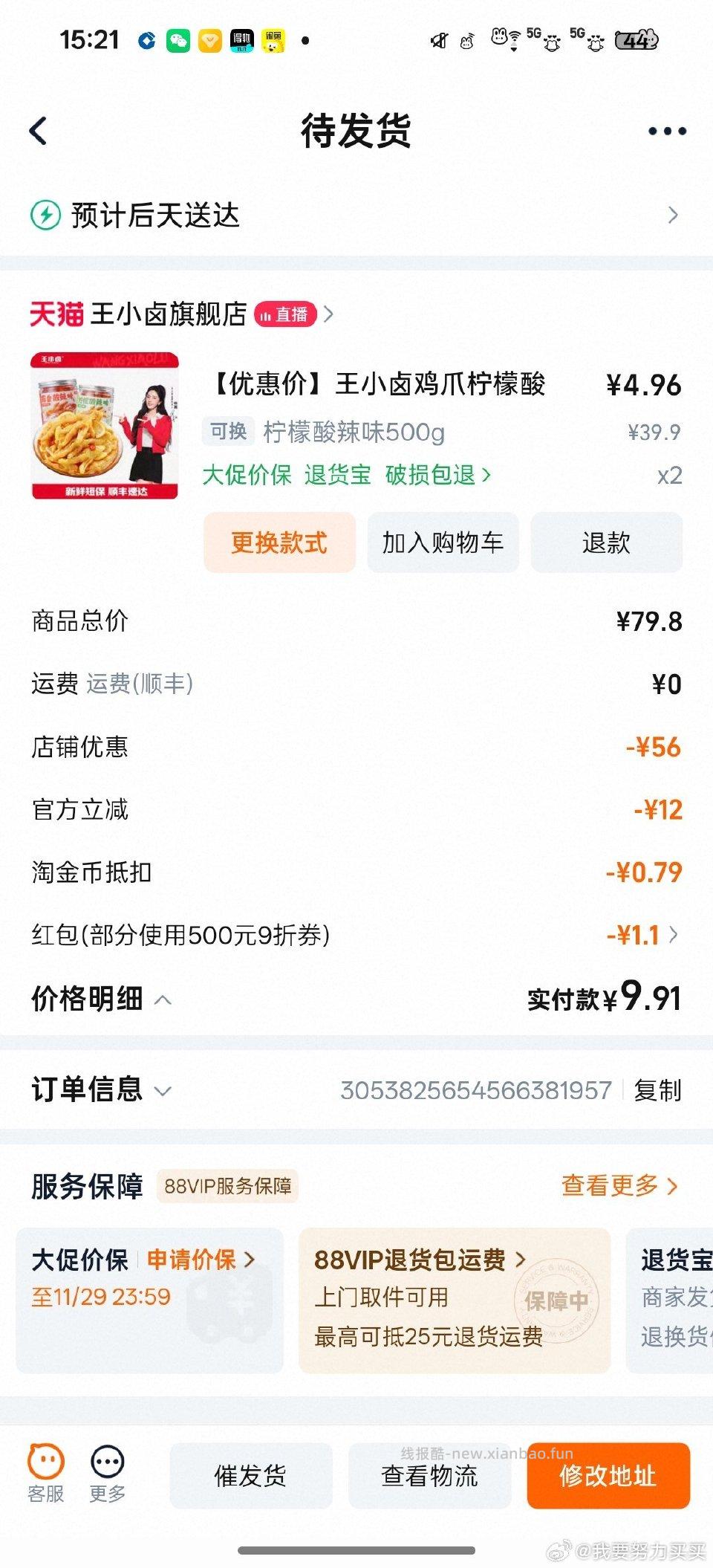Request a refund with the 退款 button
The height and width of the screenshot is (1568, 713).
pos(606,542)
